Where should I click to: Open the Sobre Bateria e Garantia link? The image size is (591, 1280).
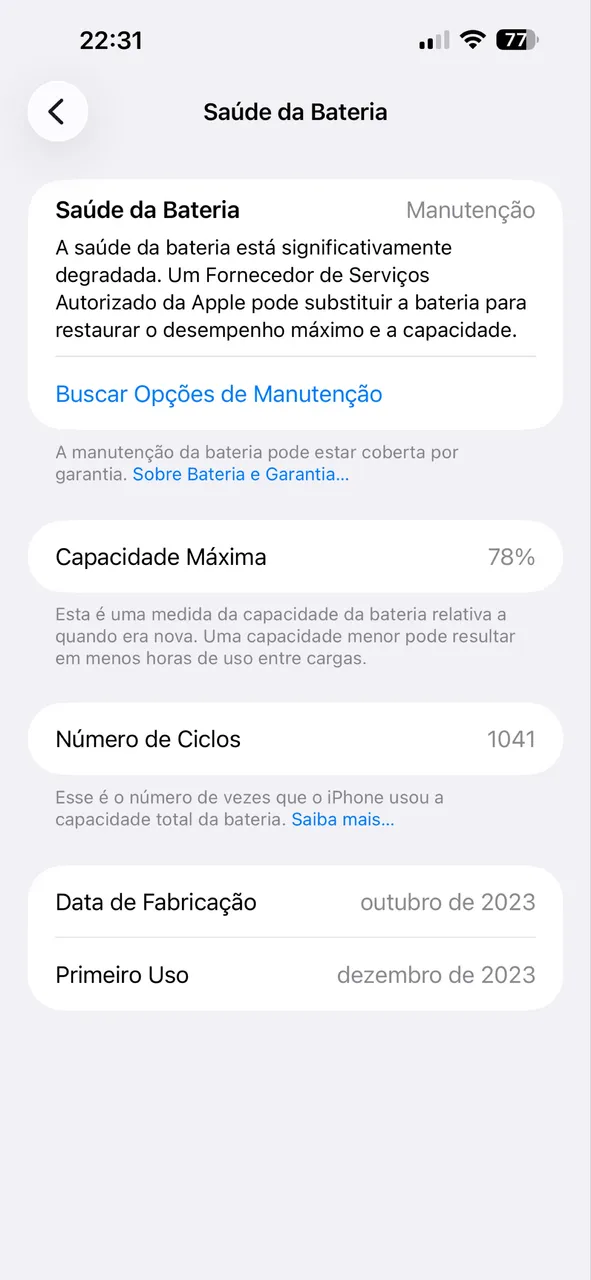[x=241, y=474]
